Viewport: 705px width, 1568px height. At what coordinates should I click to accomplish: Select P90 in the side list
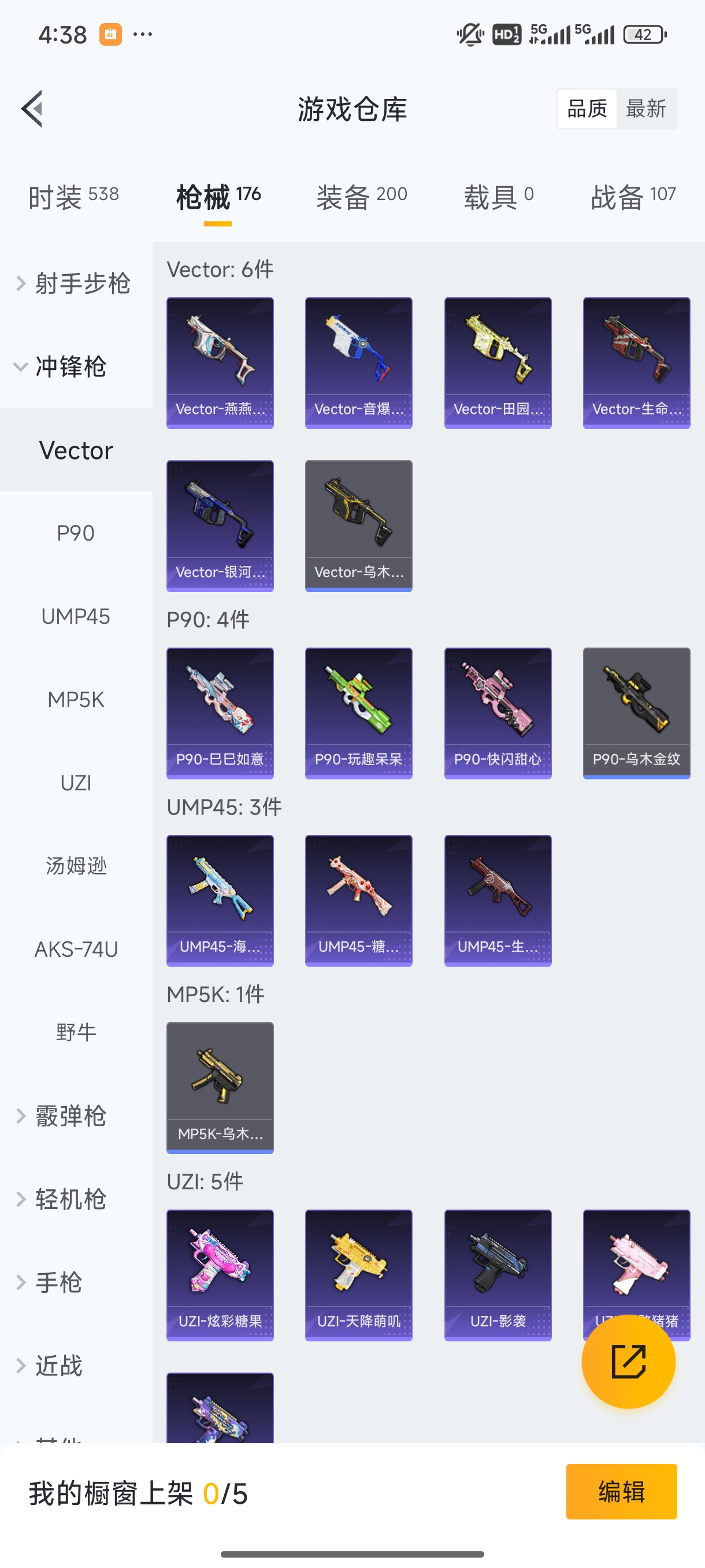(x=76, y=533)
